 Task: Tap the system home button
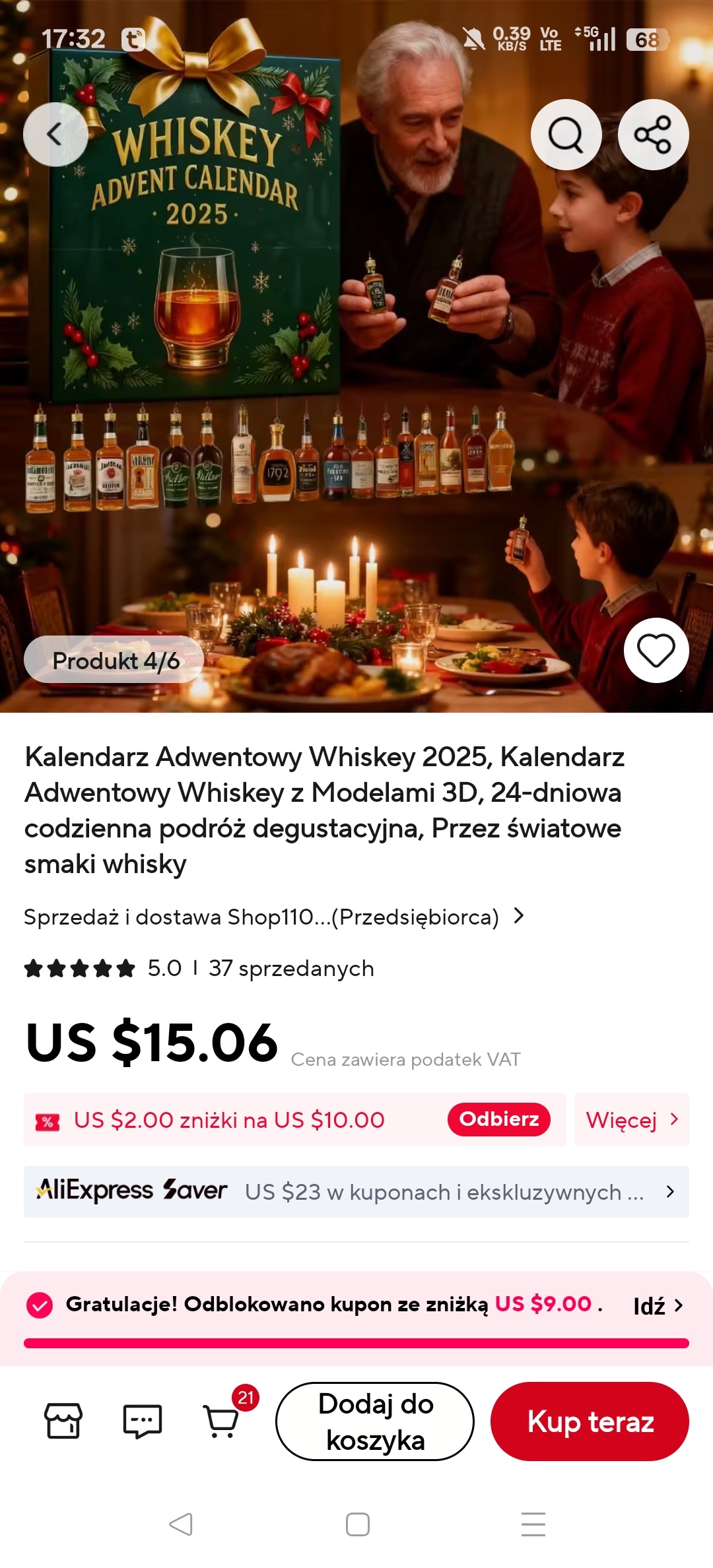tap(357, 1524)
